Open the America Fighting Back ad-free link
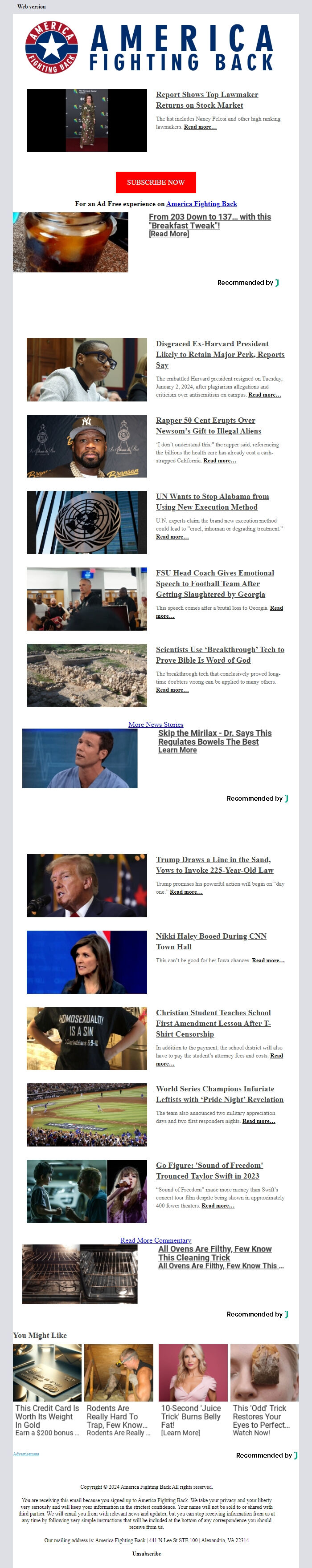Screen dimensions: 312x1568 click(201, 204)
